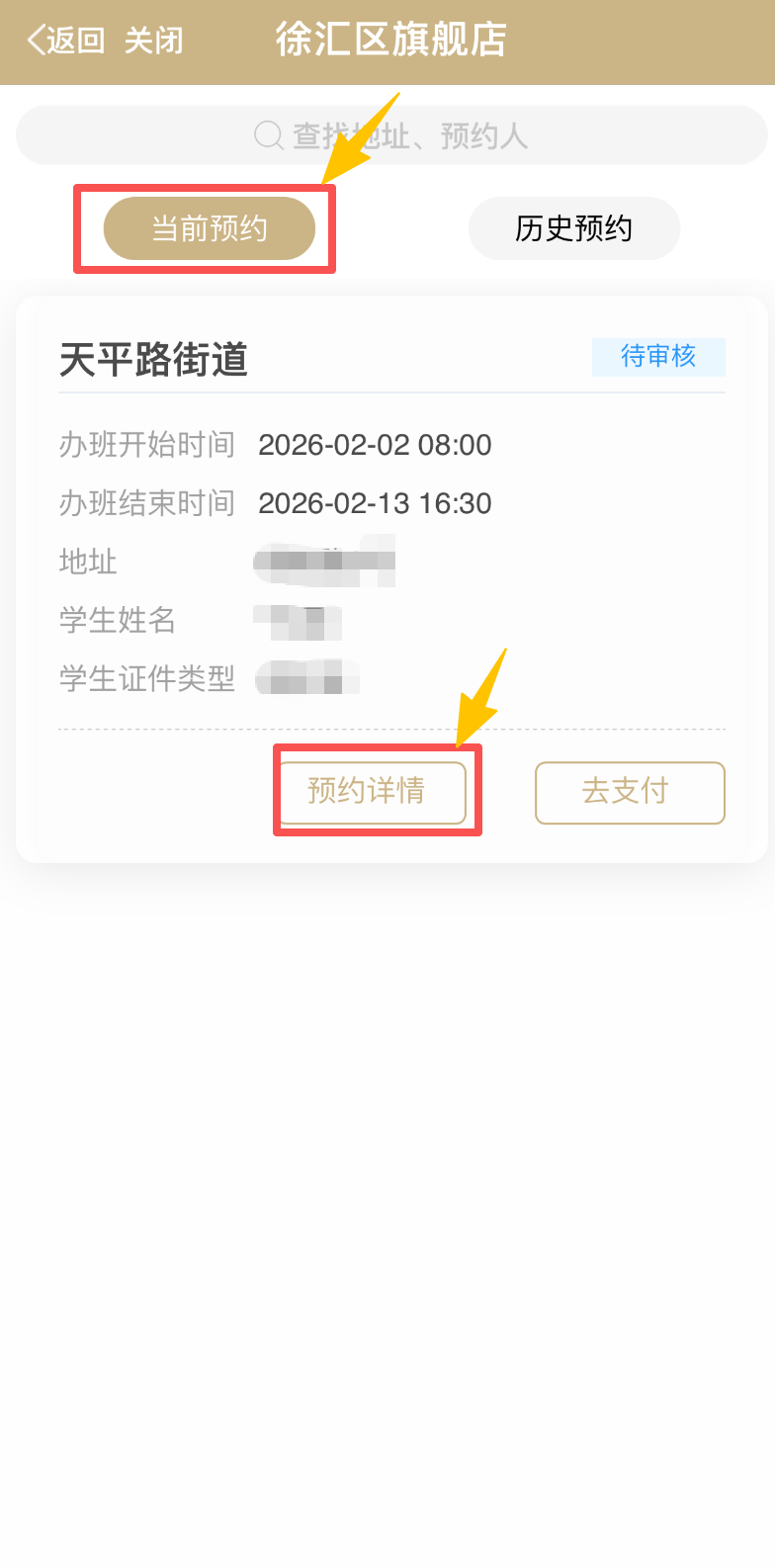Open the address and booker search box
Image resolution: width=775 pixels, height=1568 pixels.
391,135
